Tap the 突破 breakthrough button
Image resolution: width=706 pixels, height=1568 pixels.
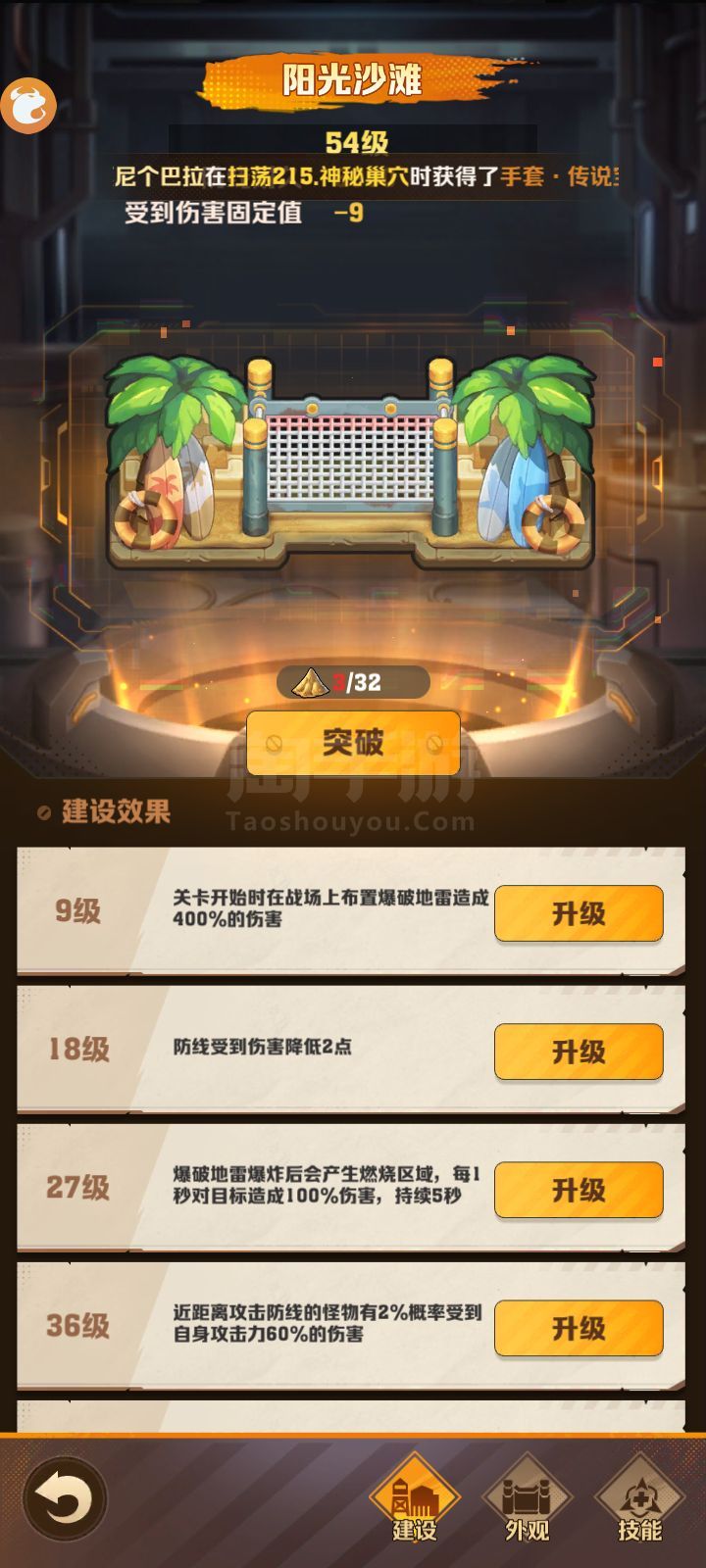click(x=353, y=743)
